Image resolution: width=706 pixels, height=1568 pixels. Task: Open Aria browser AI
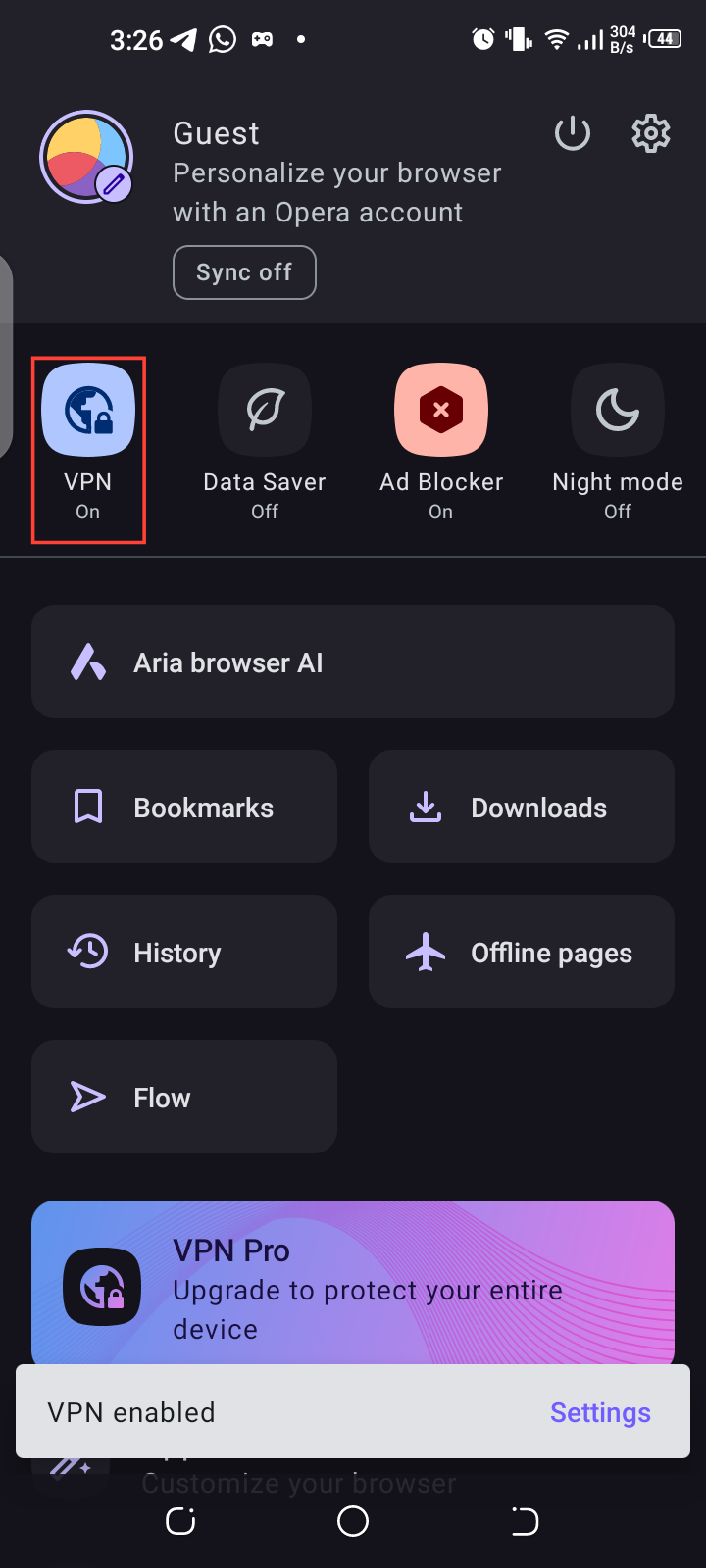[353, 662]
